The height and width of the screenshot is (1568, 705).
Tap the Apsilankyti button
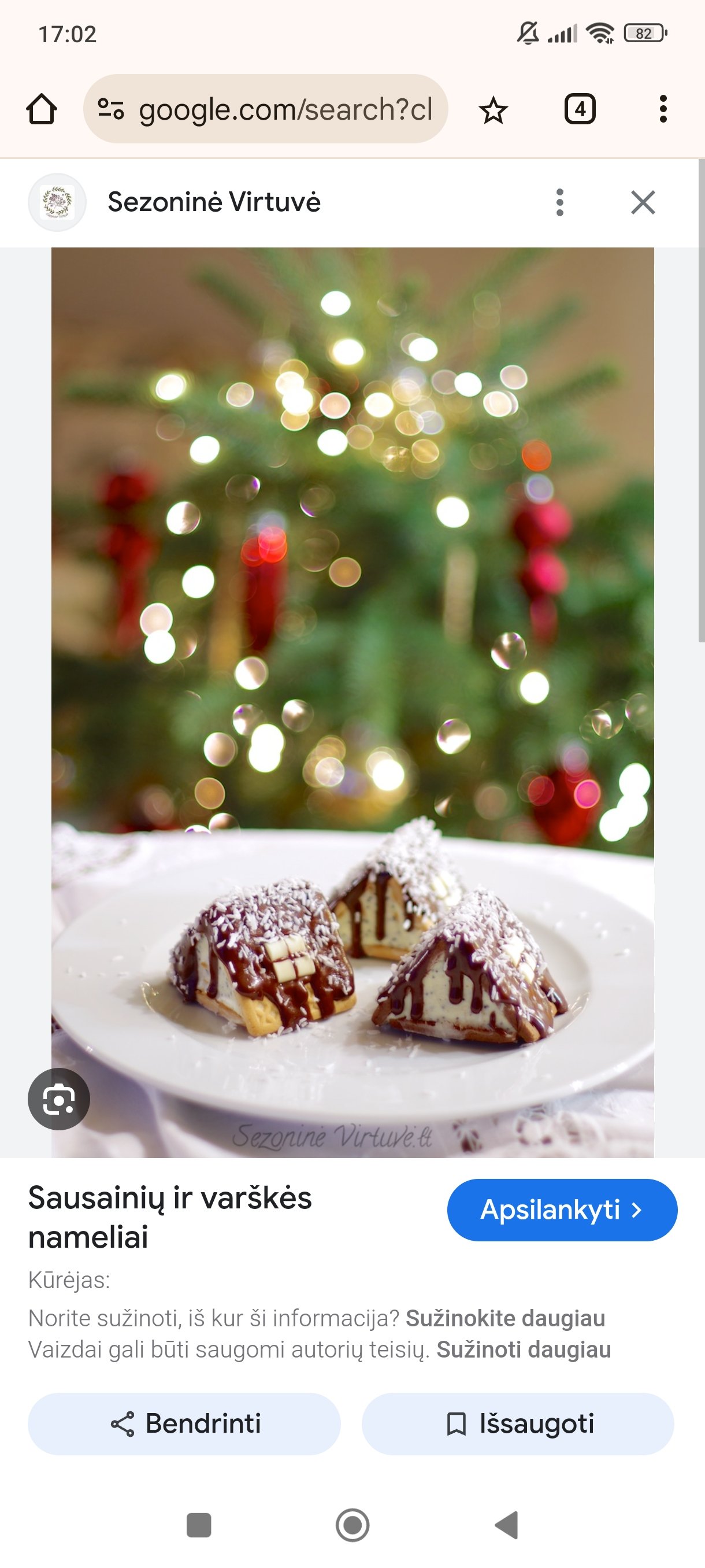(562, 1210)
